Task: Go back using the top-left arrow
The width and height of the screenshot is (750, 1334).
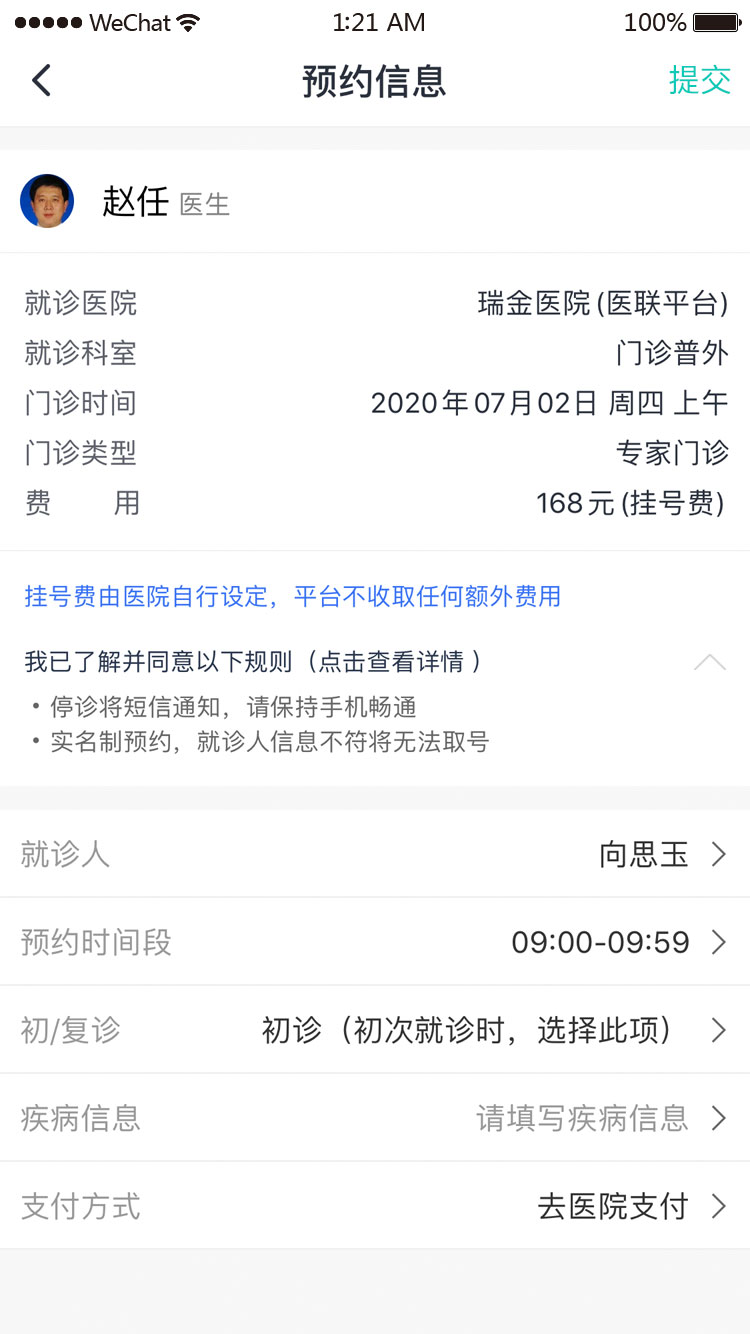Action: [x=41, y=80]
